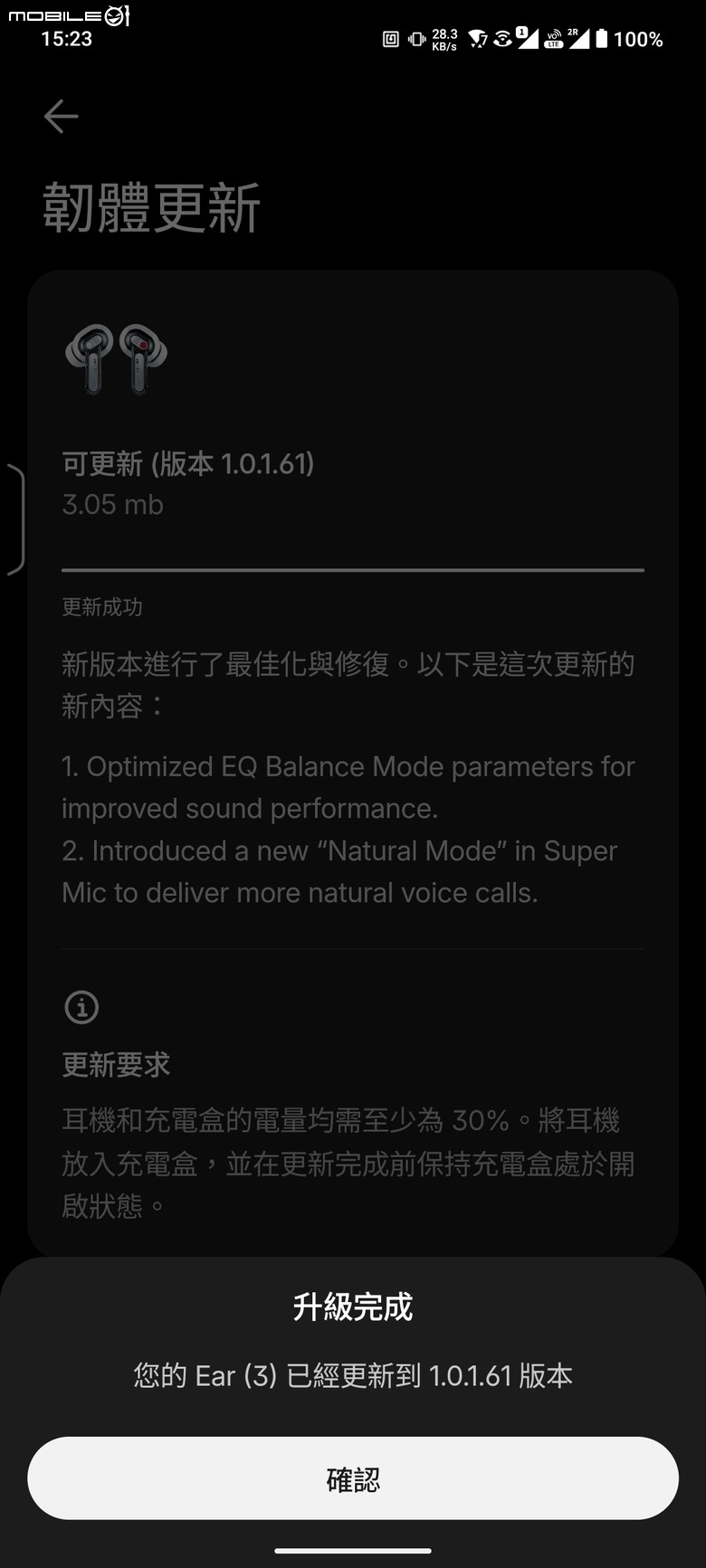Tap the Ear (3) earbuds image
The height and width of the screenshot is (1568, 706).
tap(118, 359)
